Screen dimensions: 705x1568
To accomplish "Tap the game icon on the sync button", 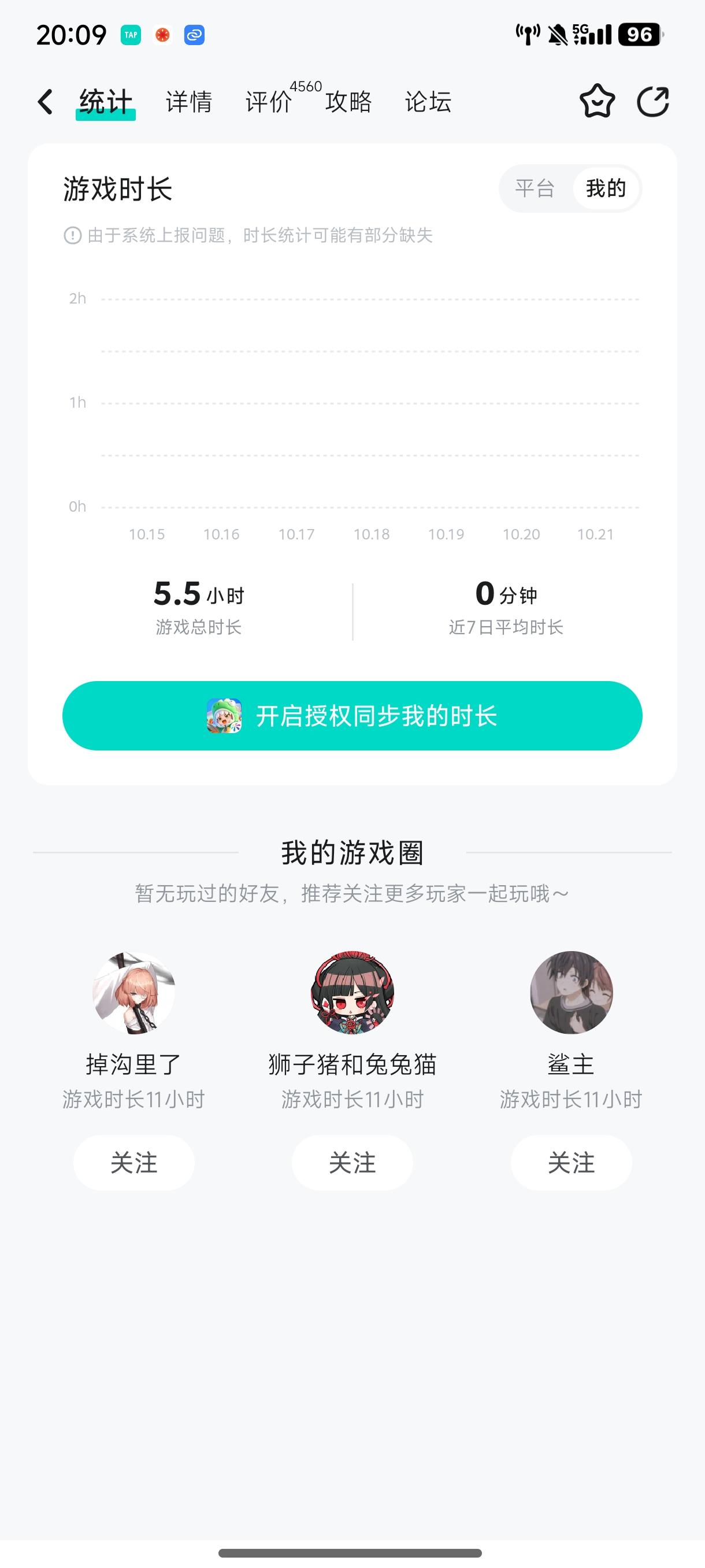I will tap(224, 716).
